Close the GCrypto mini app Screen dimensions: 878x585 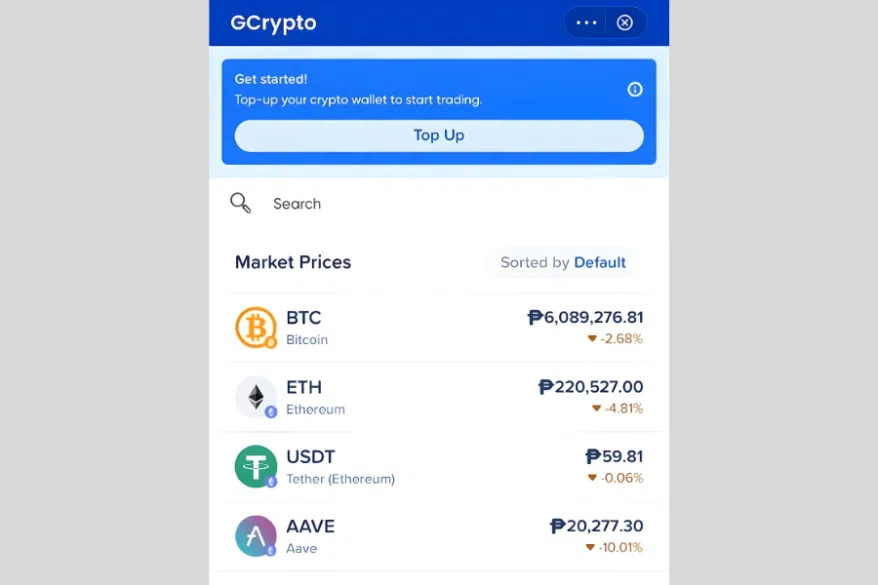[625, 23]
